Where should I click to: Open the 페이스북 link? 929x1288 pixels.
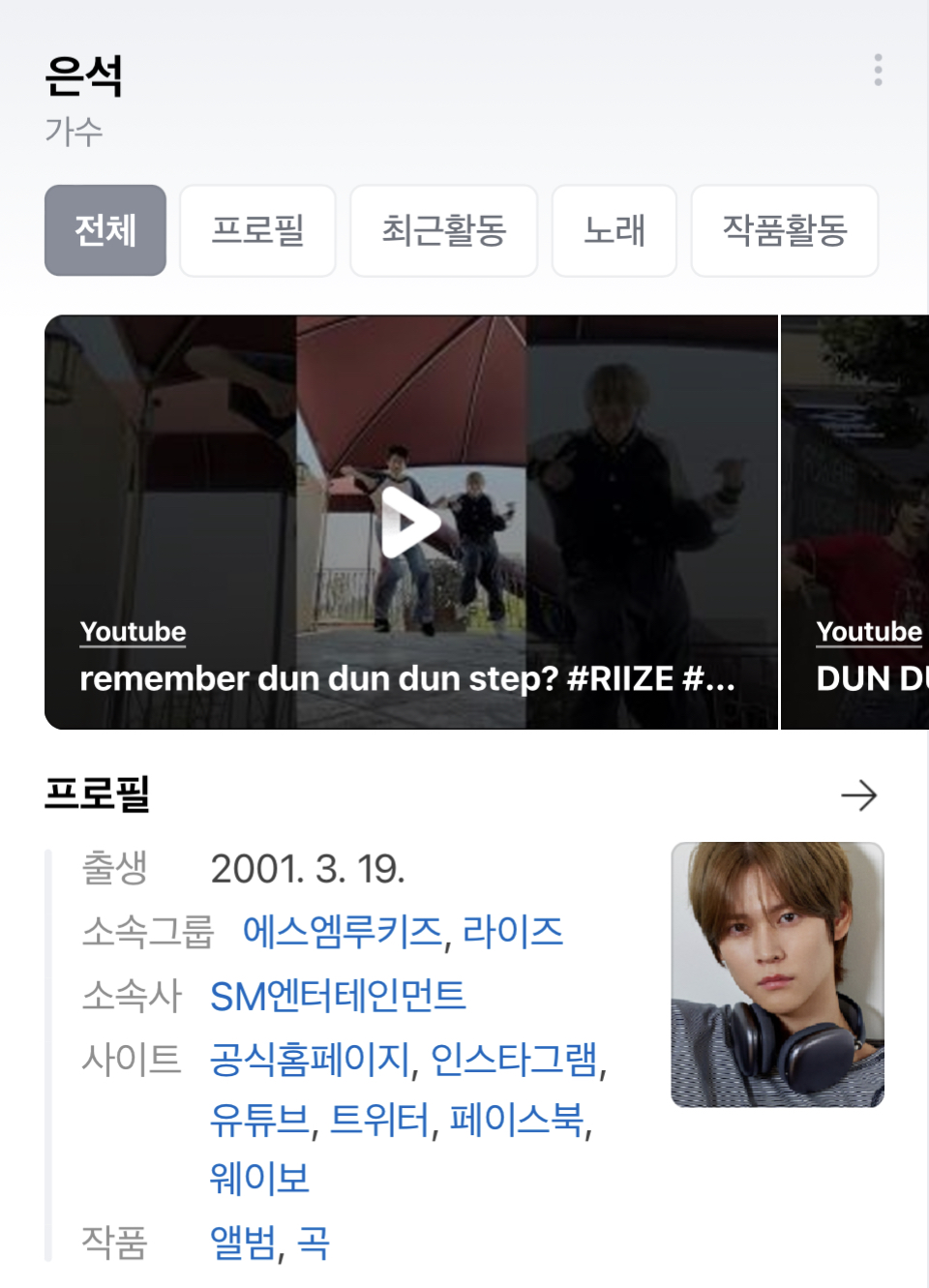[x=518, y=1120]
